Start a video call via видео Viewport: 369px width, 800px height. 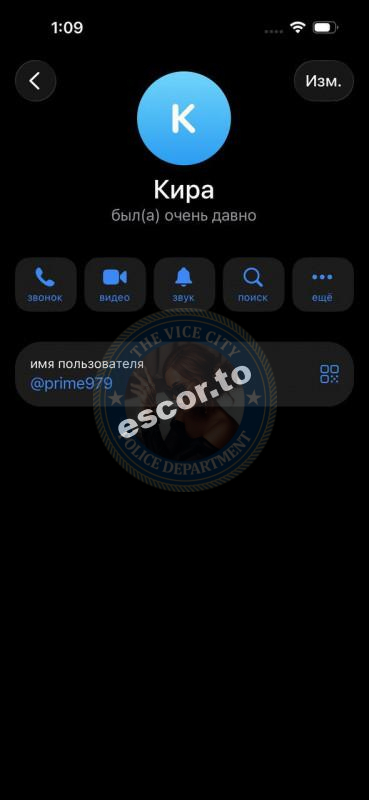115,284
